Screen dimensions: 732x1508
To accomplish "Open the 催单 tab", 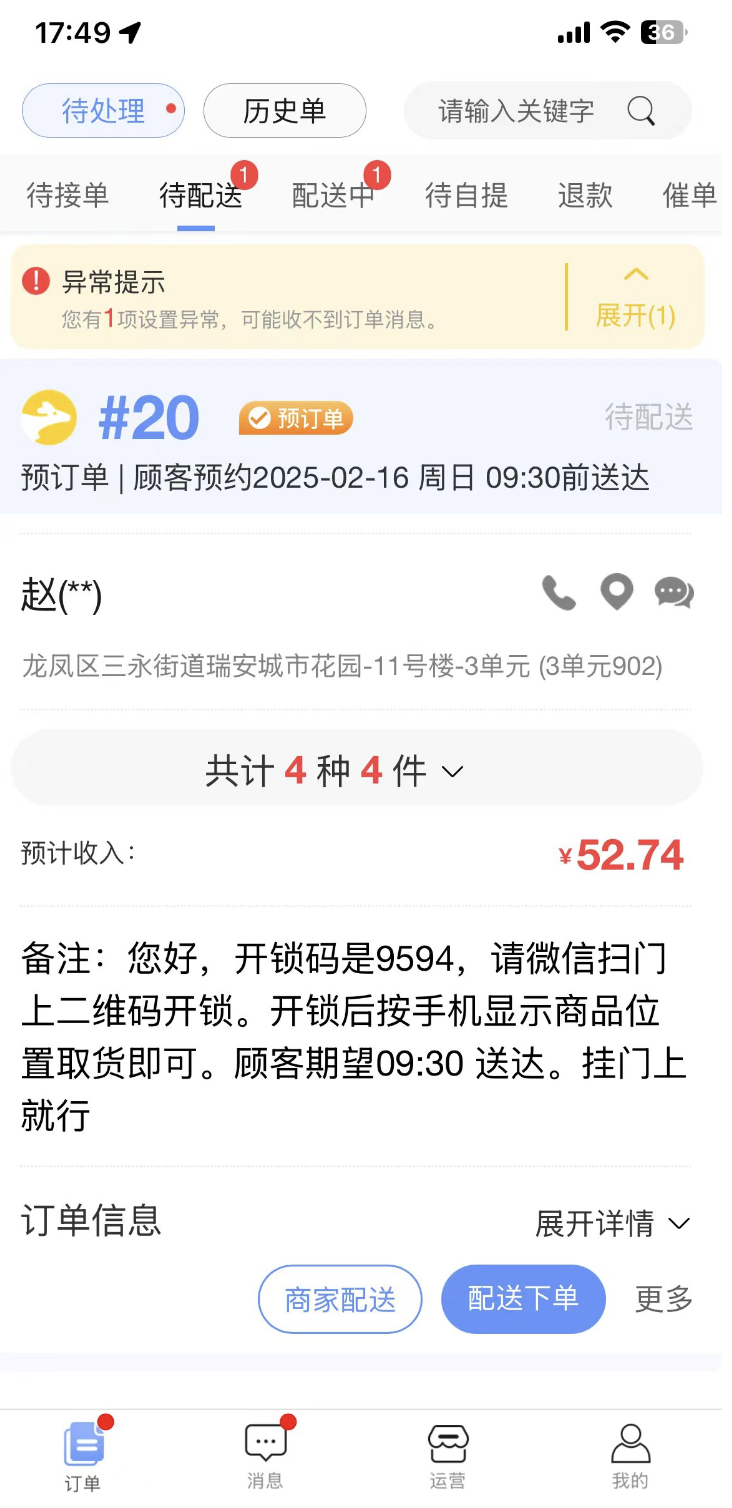I will (x=689, y=195).
